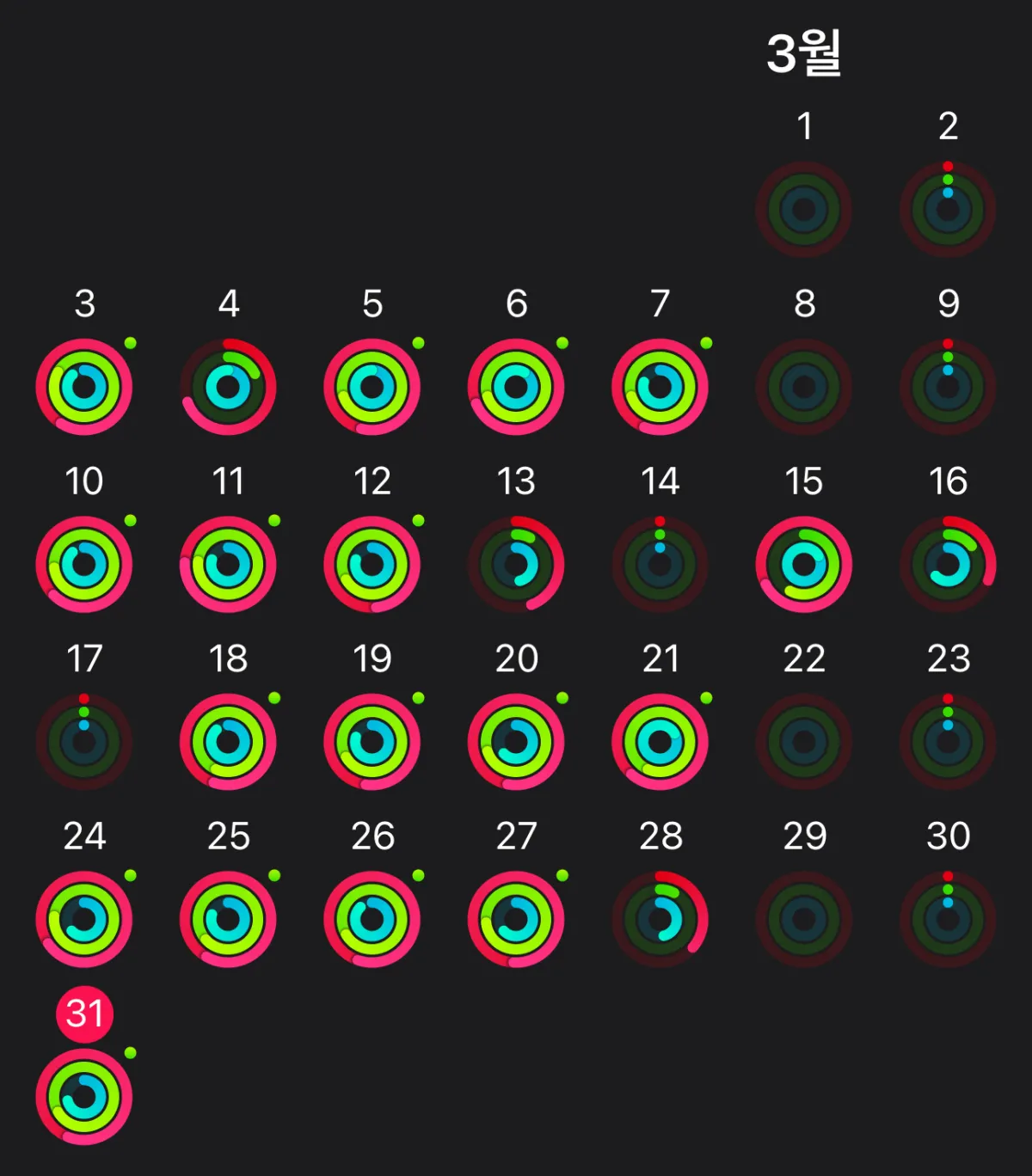Open the March 1 activity summary
This screenshot has width=1032, height=1176.
[x=804, y=209]
